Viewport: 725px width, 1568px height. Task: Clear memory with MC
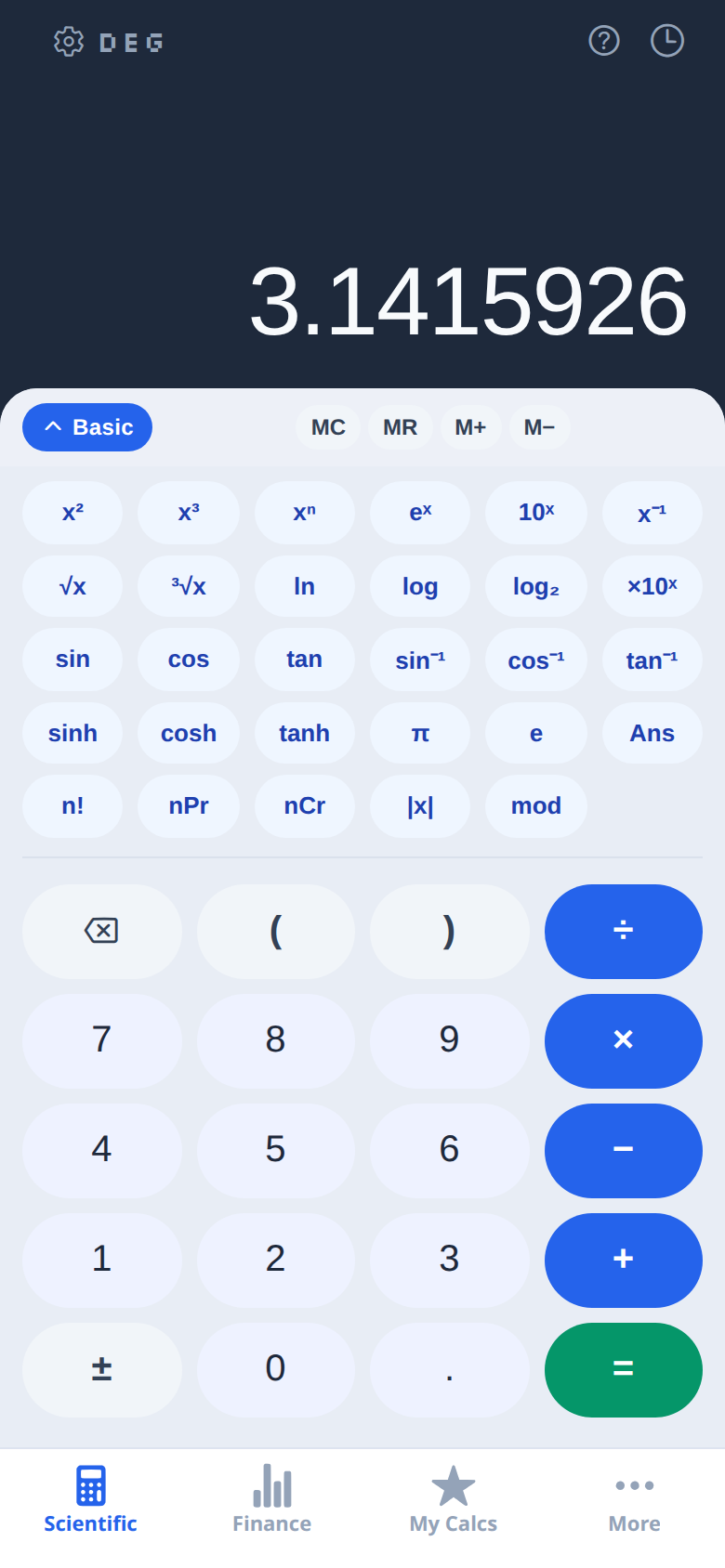[328, 427]
